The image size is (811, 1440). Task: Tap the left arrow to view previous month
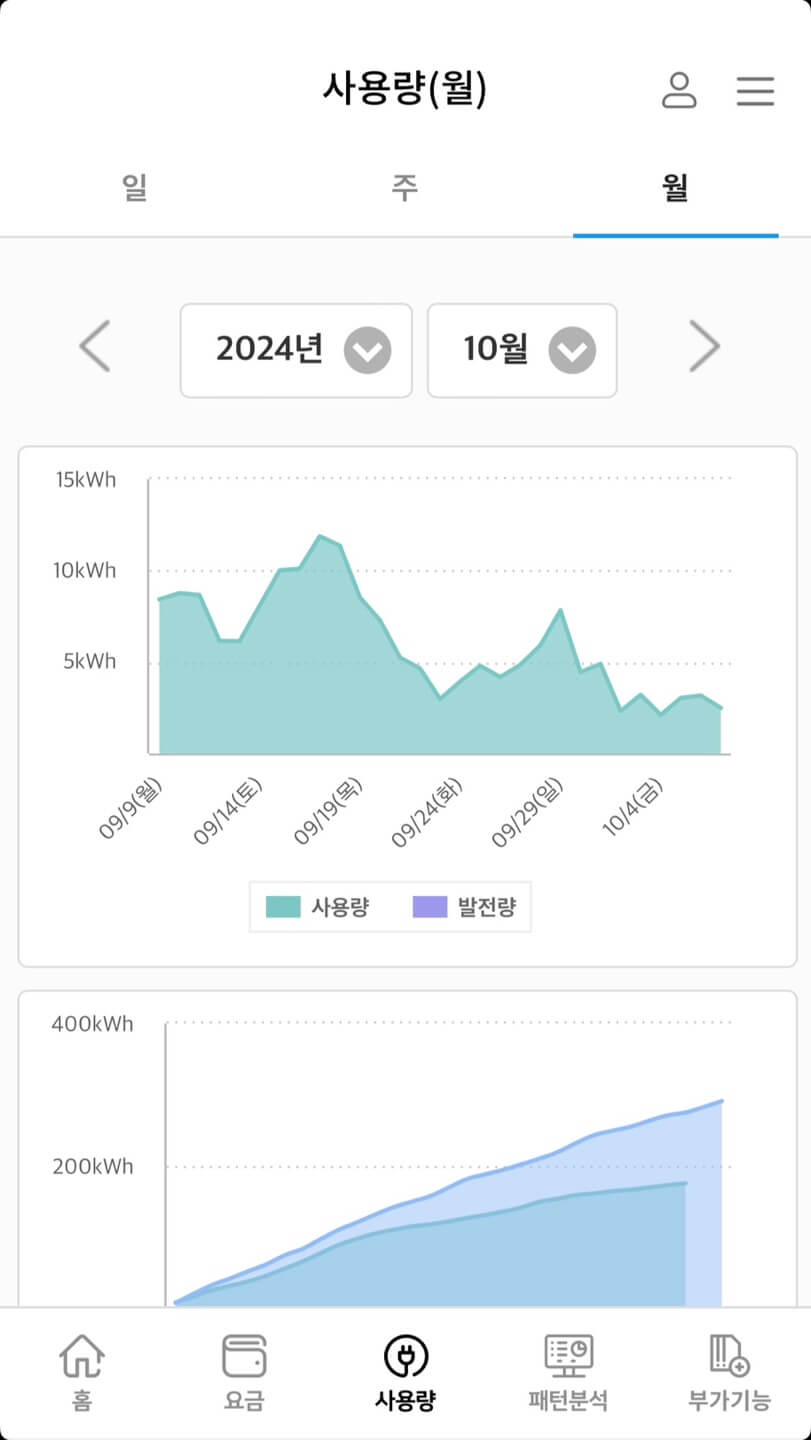pyautogui.click(x=94, y=347)
